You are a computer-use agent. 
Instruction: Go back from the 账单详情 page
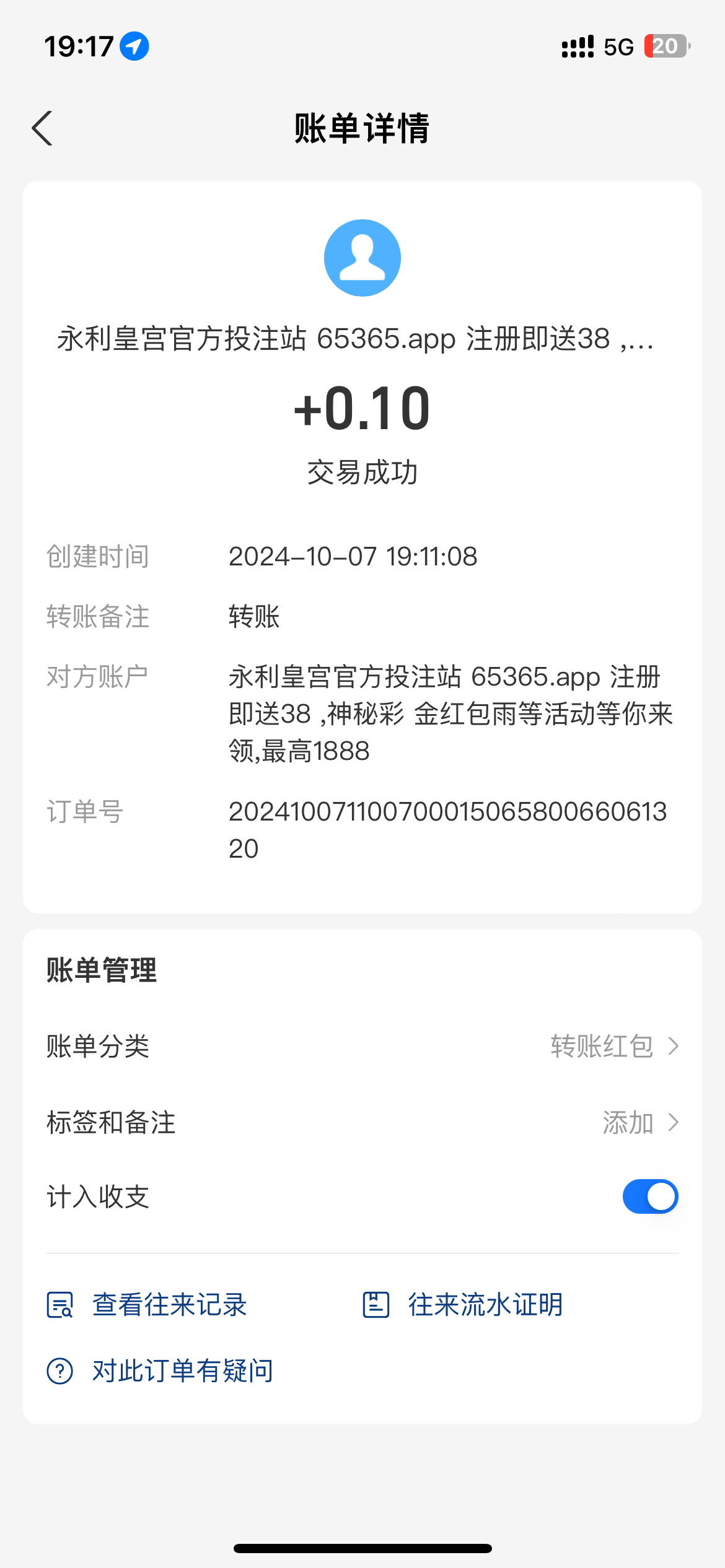point(42,129)
